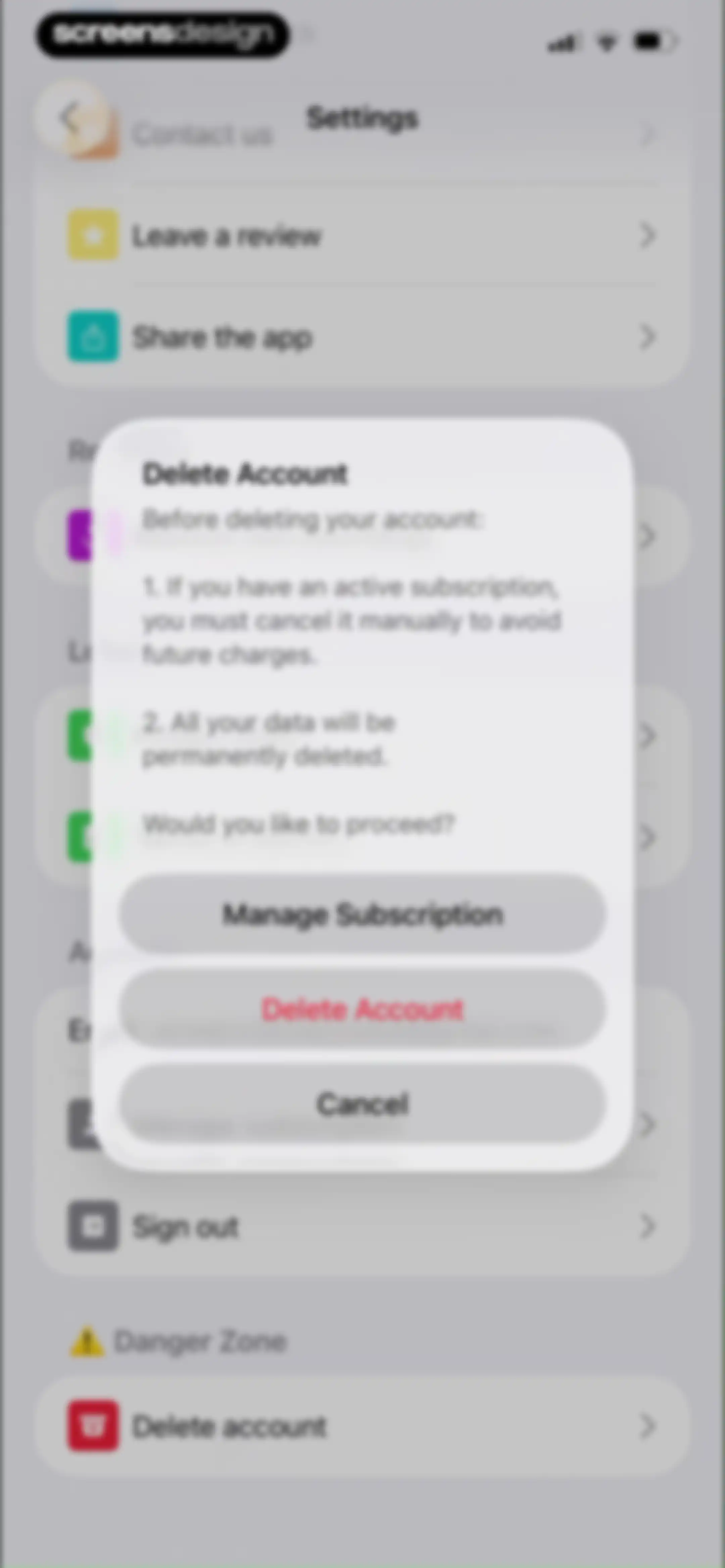The width and height of the screenshot is (725, 1568).
Task: Tap Manage Subscription in the dialog
Action: tap(362, 914)
